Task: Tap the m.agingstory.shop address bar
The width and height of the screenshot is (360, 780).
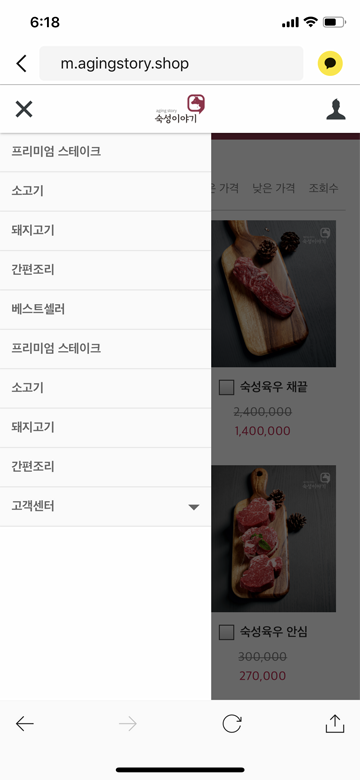Action: (x=171, y=64)
